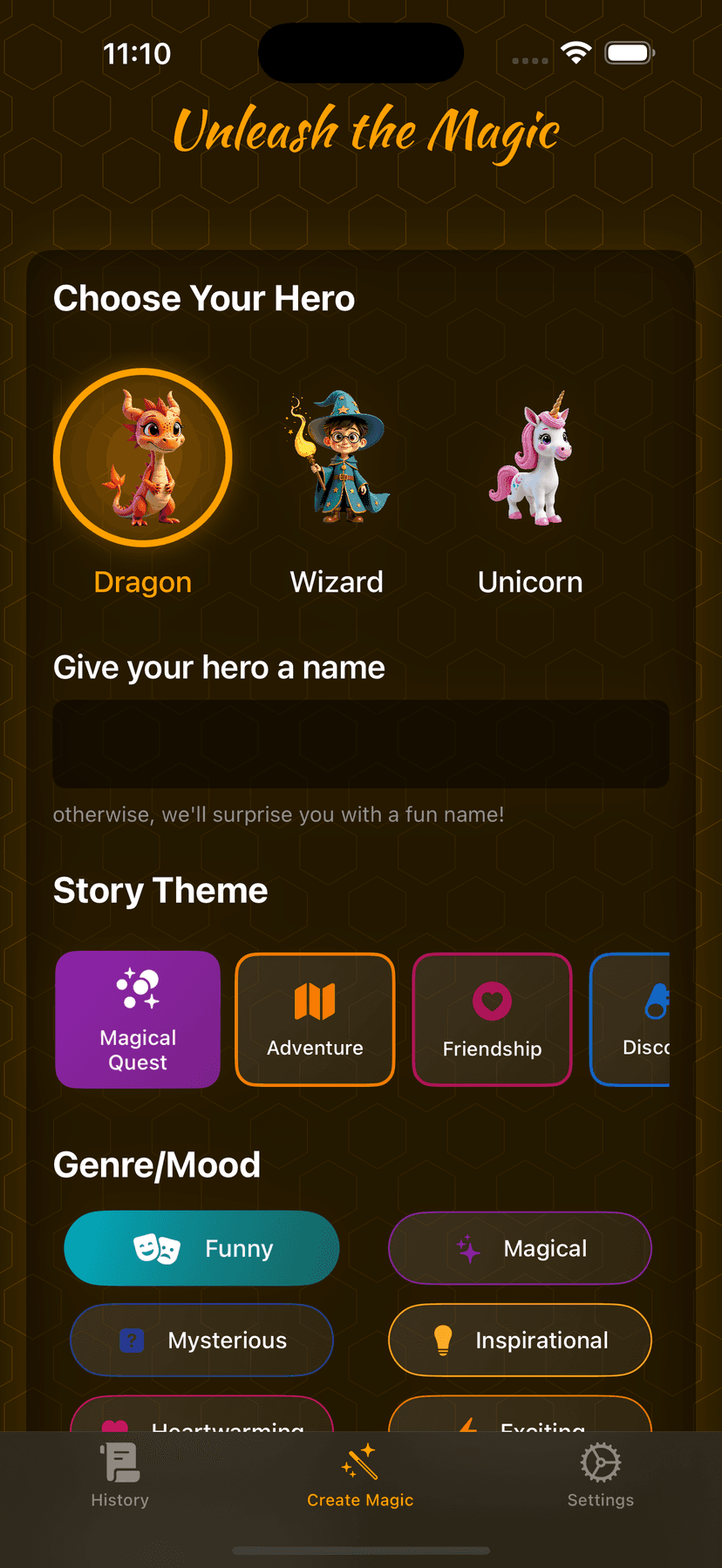Choose the Magical genre chip
This screenshot has width=722, height=1568.
[x=520, y=1248]
